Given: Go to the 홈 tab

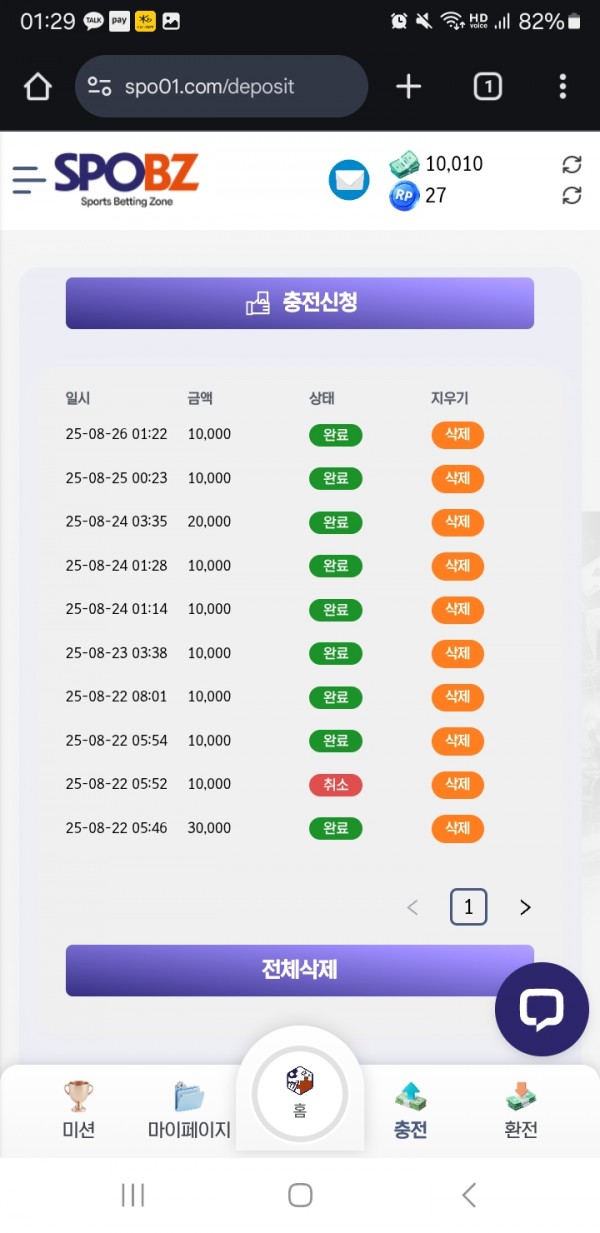Looking at the screenshot, I should (x=300, y=1093).
